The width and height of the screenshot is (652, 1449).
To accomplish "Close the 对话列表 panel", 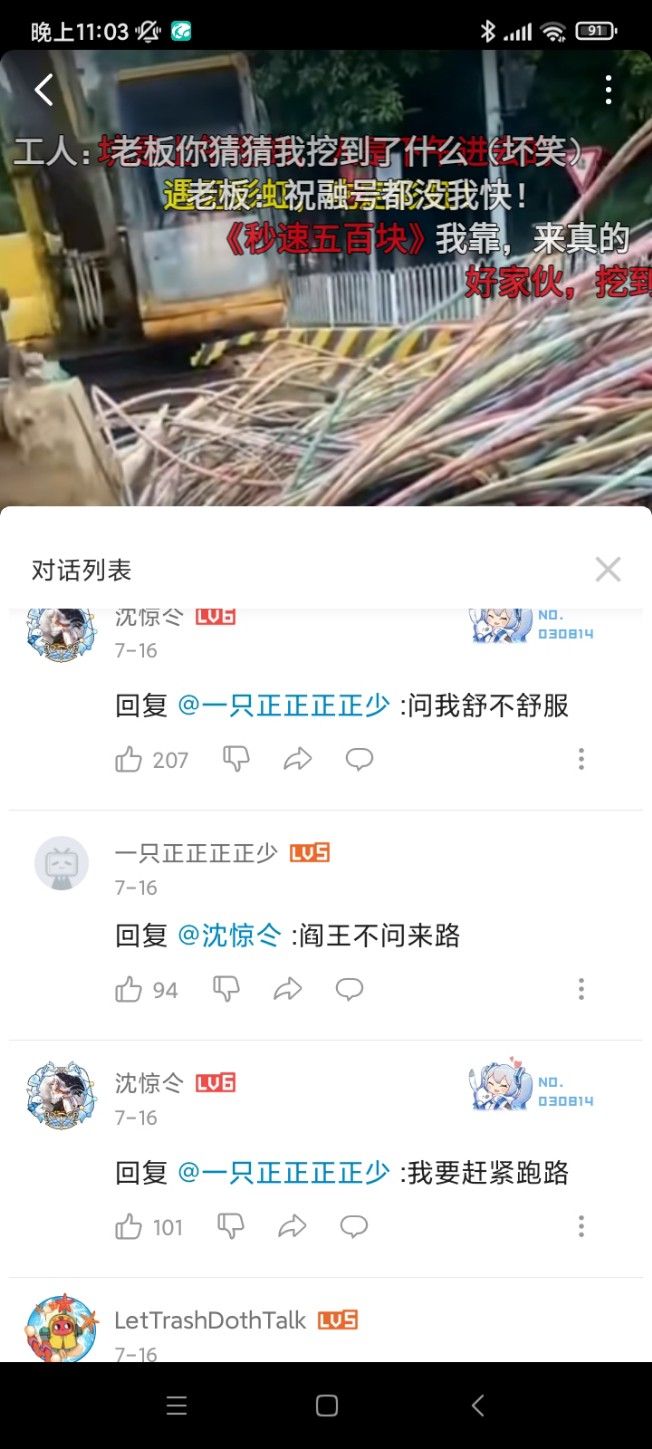I will [608, 569].
